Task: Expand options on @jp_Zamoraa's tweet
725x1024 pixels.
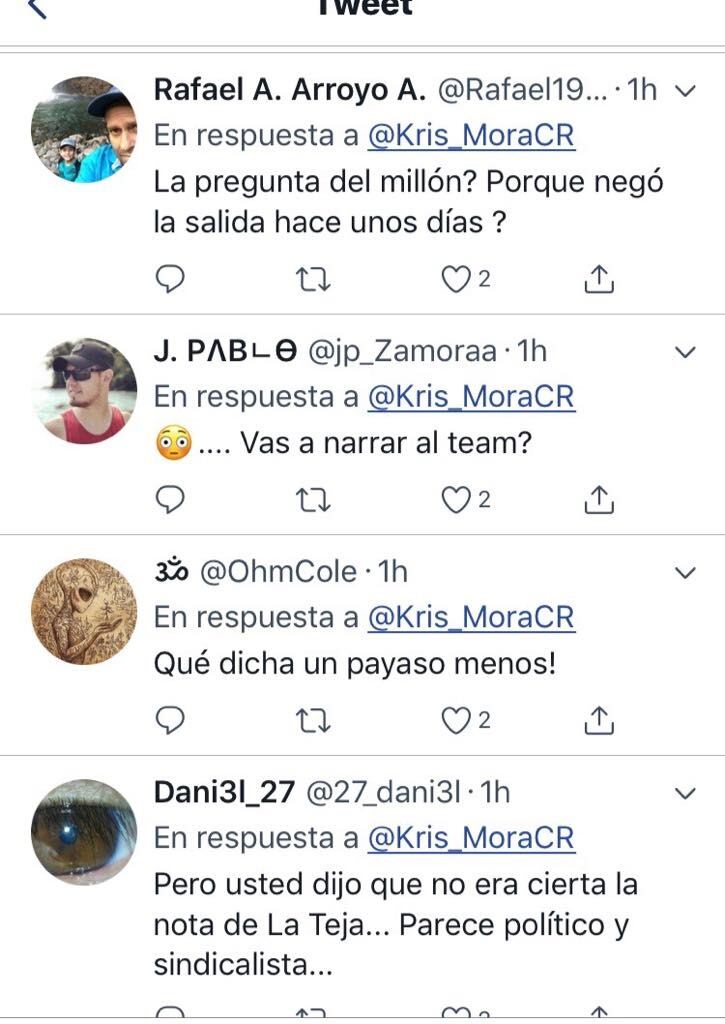Action: tap(685, 352)
